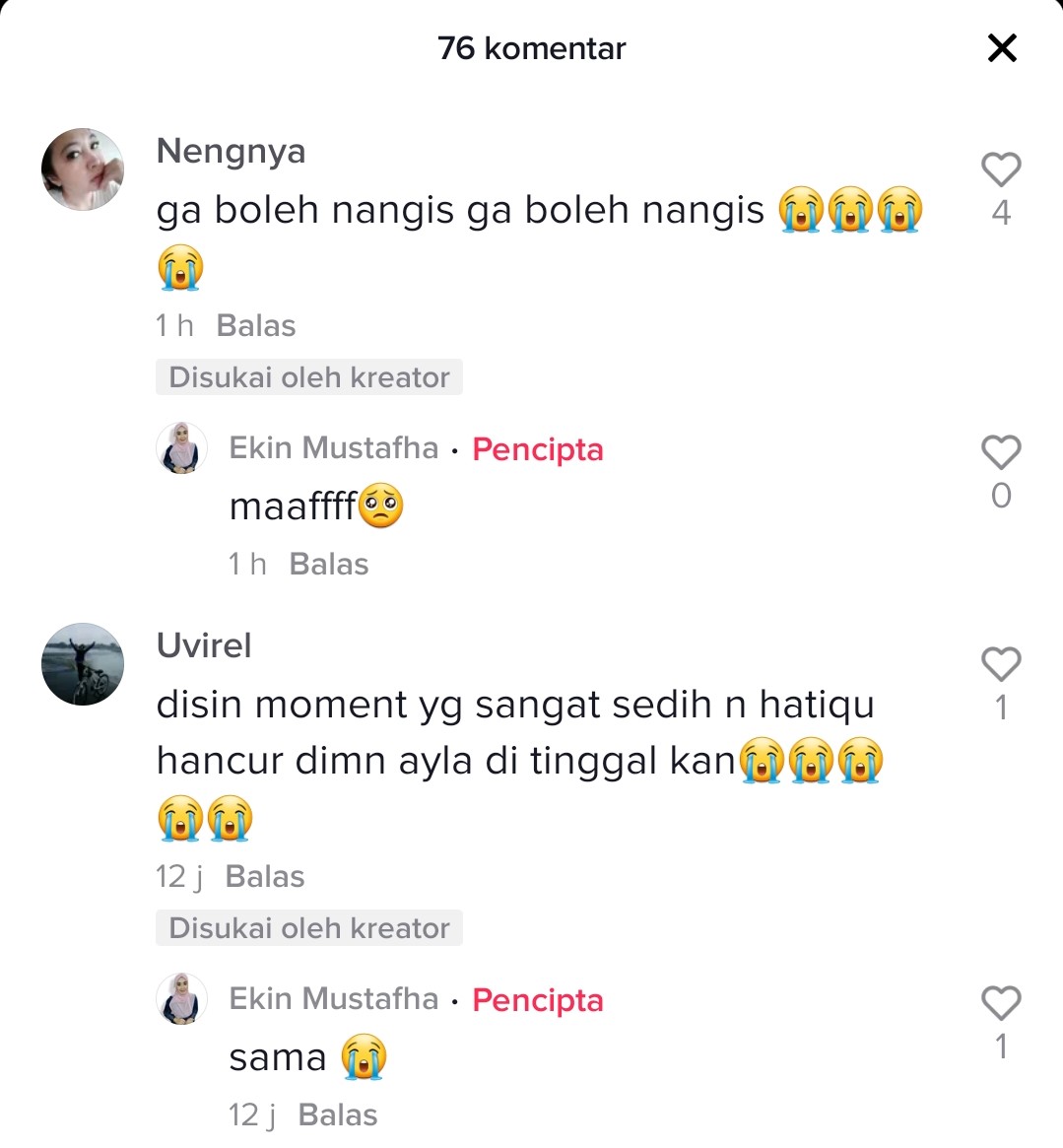1063x1148 pixels.
Task: Tap Balas under the 'maaffff' reply
Action: (x=329, y=564)
